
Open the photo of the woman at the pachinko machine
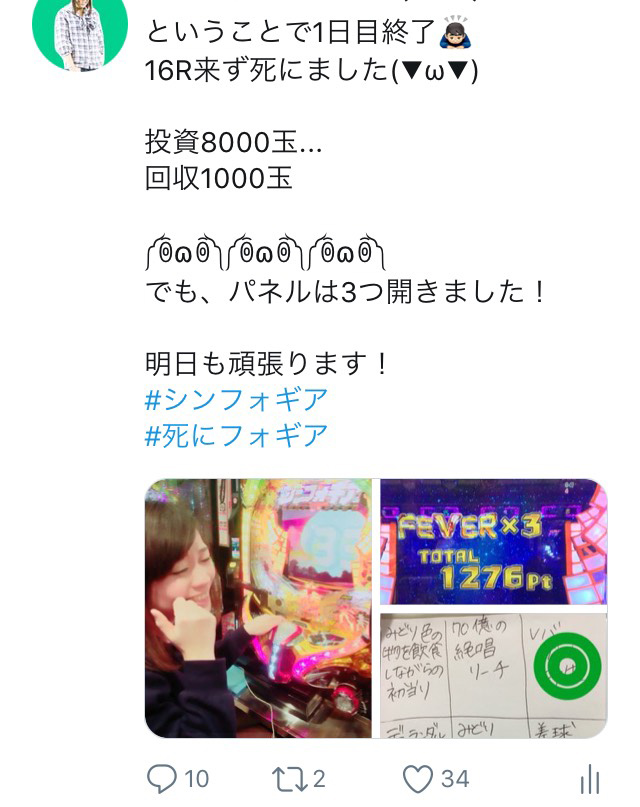pos(259,608)
